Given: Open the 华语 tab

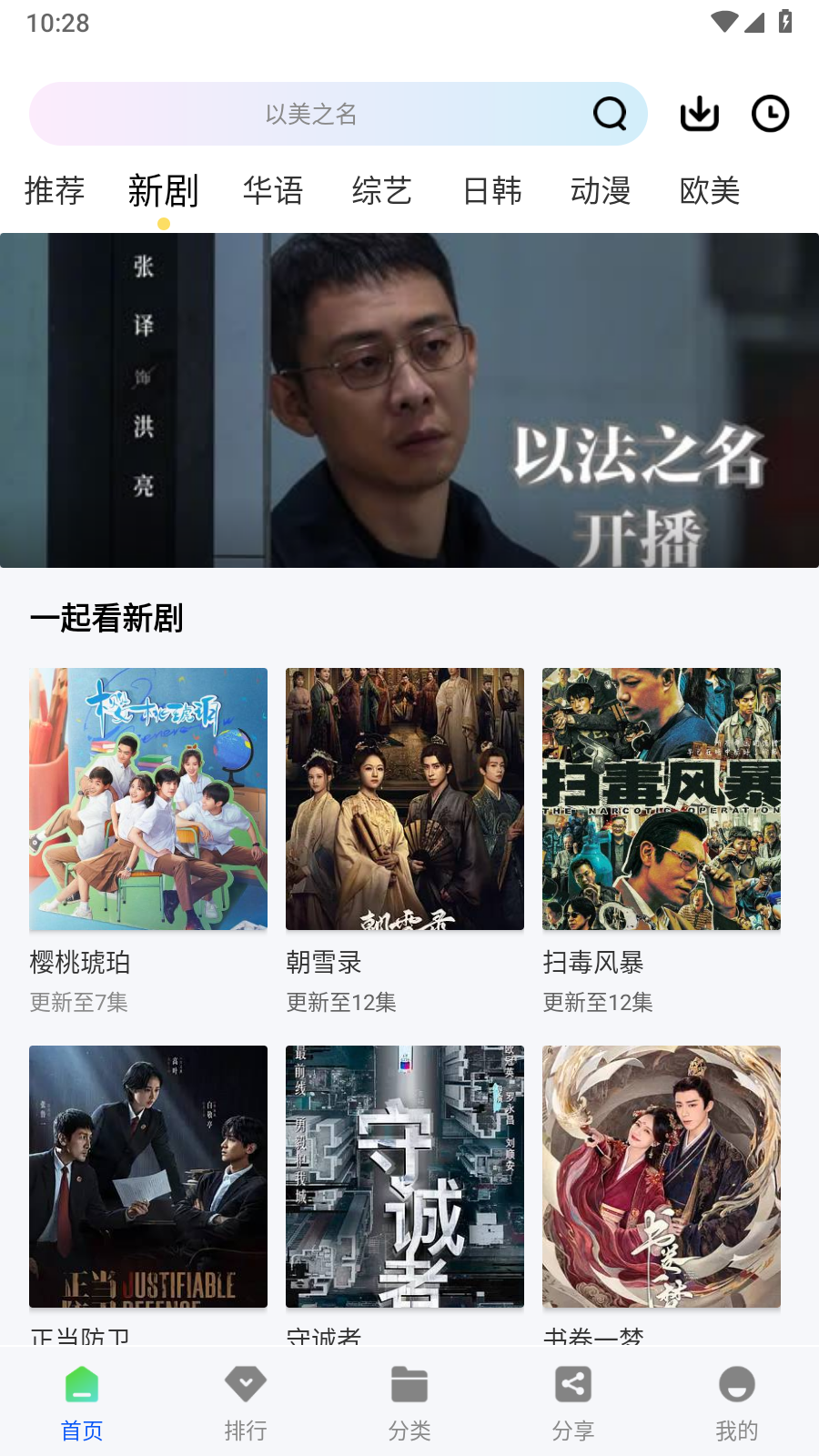Looking at the screenshot, I should click(273, 191).
